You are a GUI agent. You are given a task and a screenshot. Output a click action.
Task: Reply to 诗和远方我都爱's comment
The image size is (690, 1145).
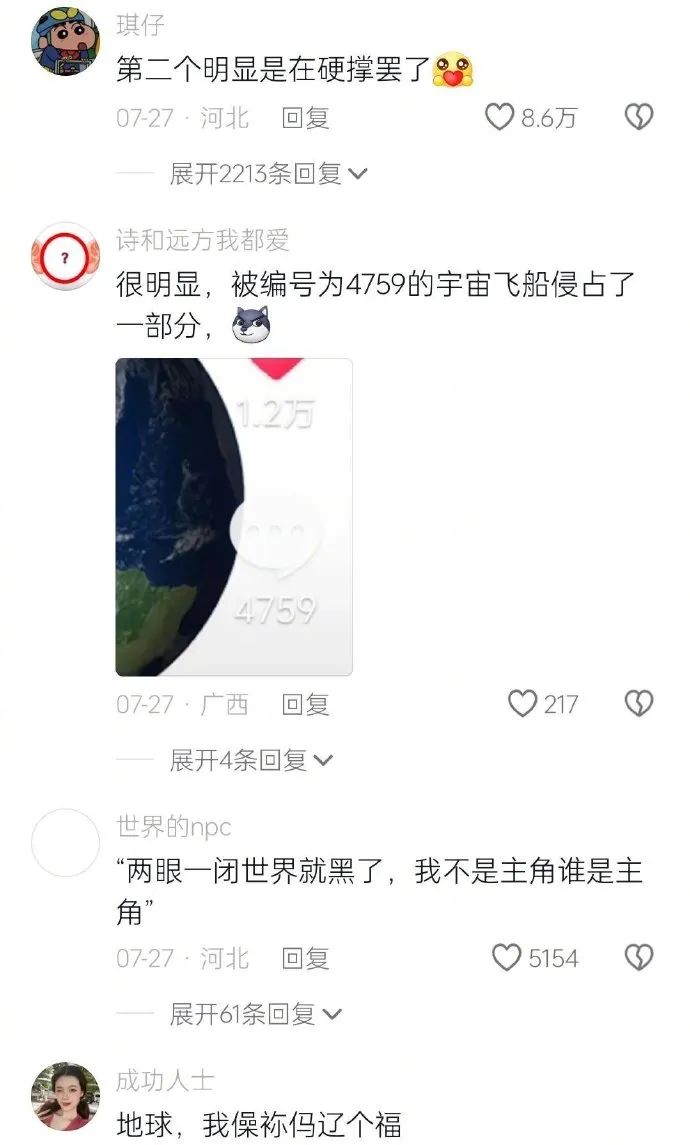point(305,705)
